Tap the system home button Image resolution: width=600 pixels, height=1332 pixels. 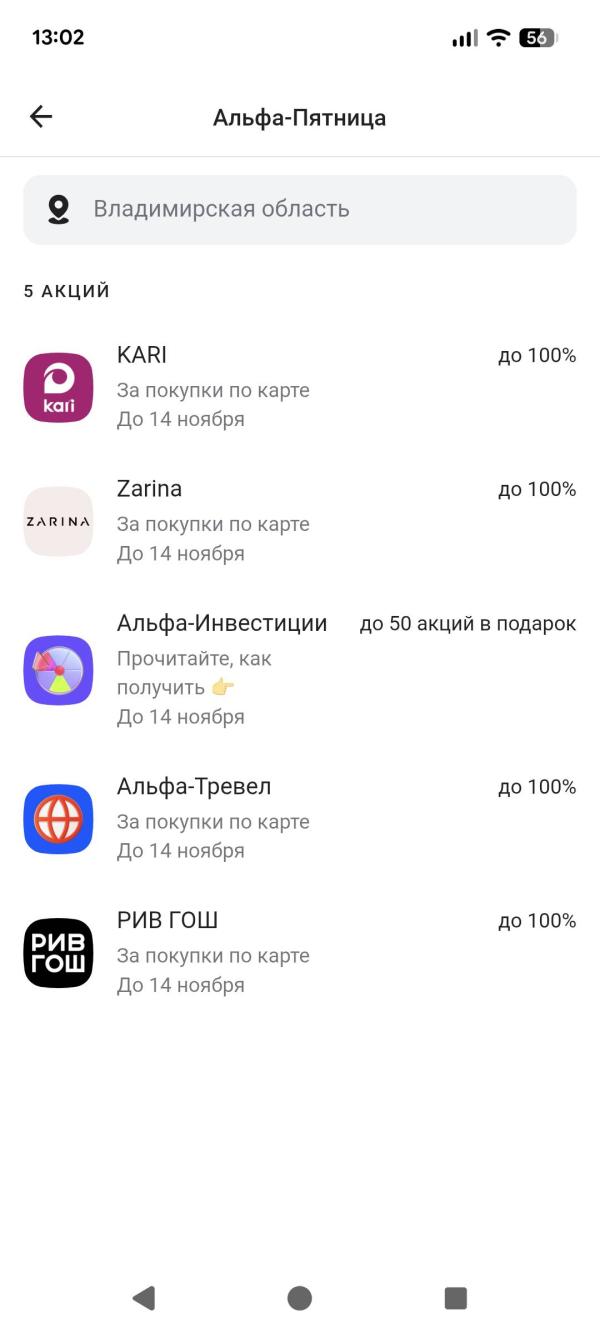tap(299, 1298)
